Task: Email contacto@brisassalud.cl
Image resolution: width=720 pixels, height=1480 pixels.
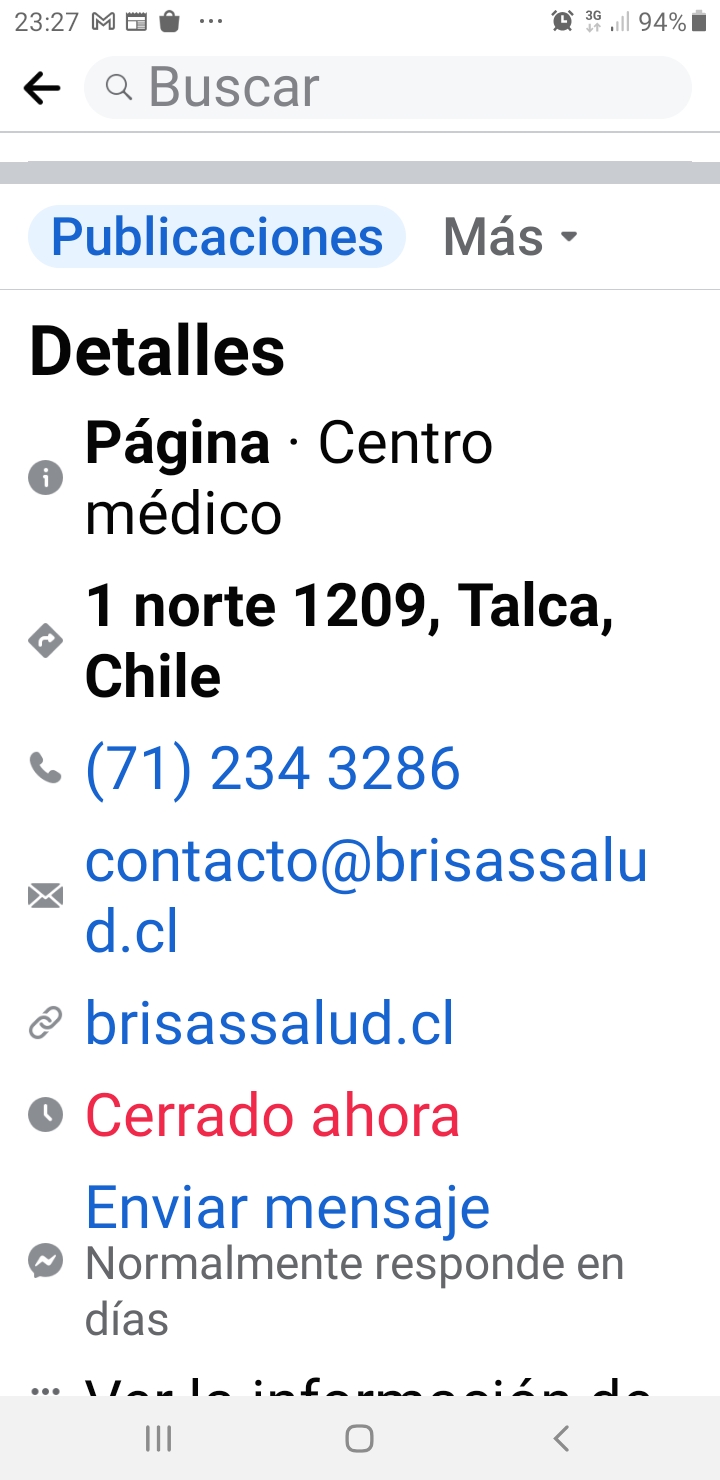Action: tap(366, 896)
